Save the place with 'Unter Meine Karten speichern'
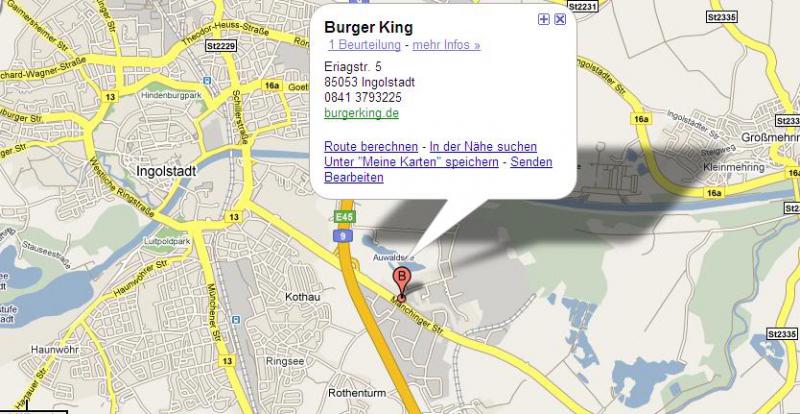This screenshot has width=800, height=414. click(x=411, y=162)
